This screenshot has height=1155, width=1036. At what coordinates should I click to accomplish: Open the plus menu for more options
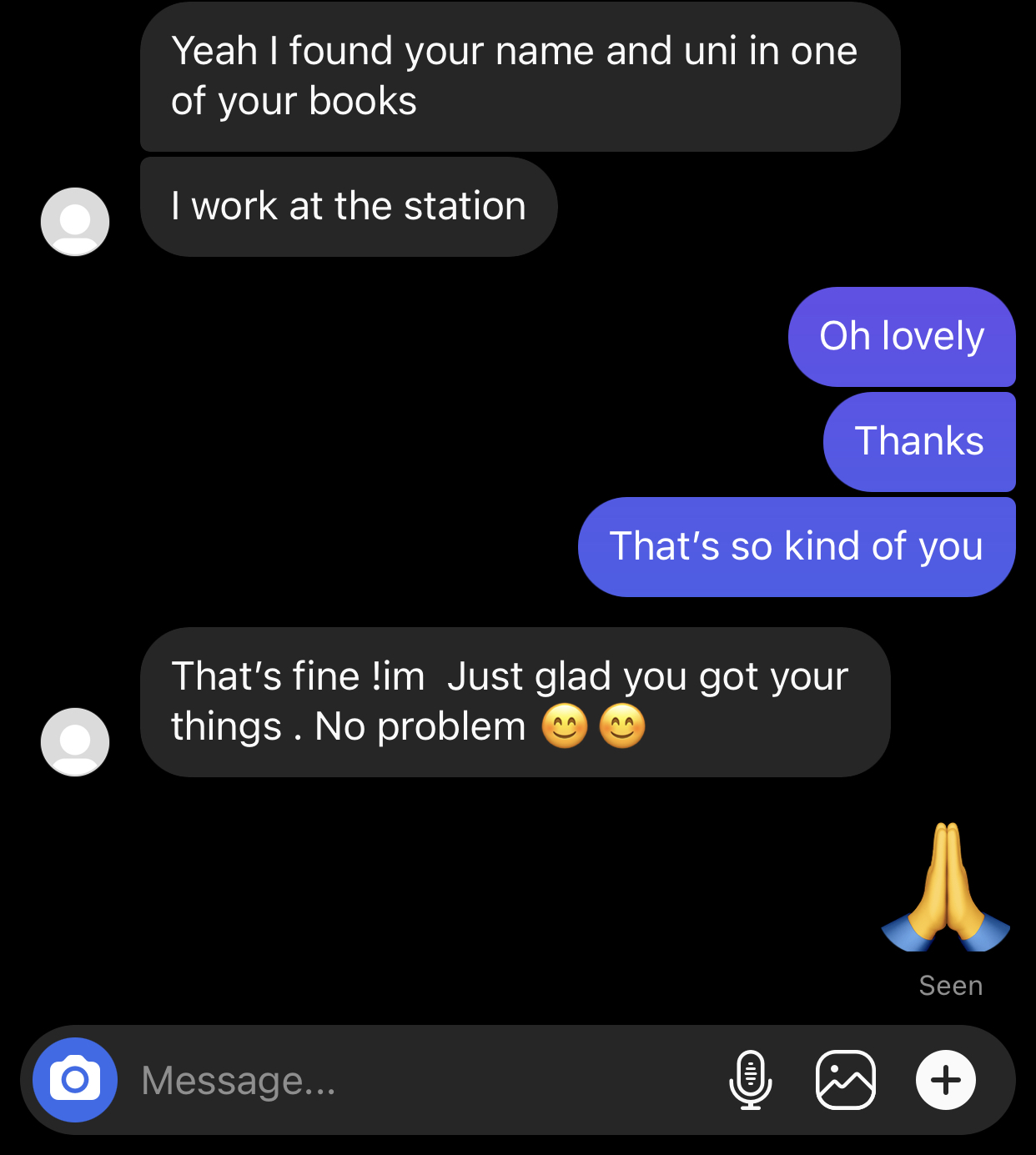coord(946,1080)
